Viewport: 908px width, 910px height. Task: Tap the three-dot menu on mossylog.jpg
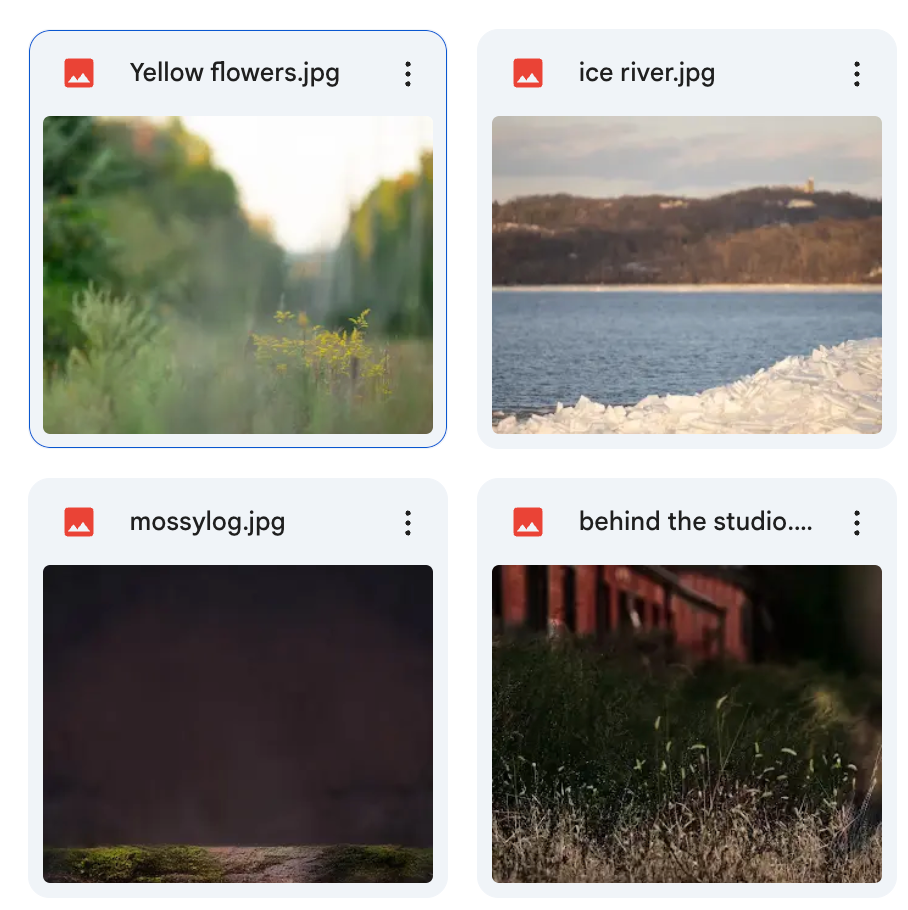tap(408, 522)
